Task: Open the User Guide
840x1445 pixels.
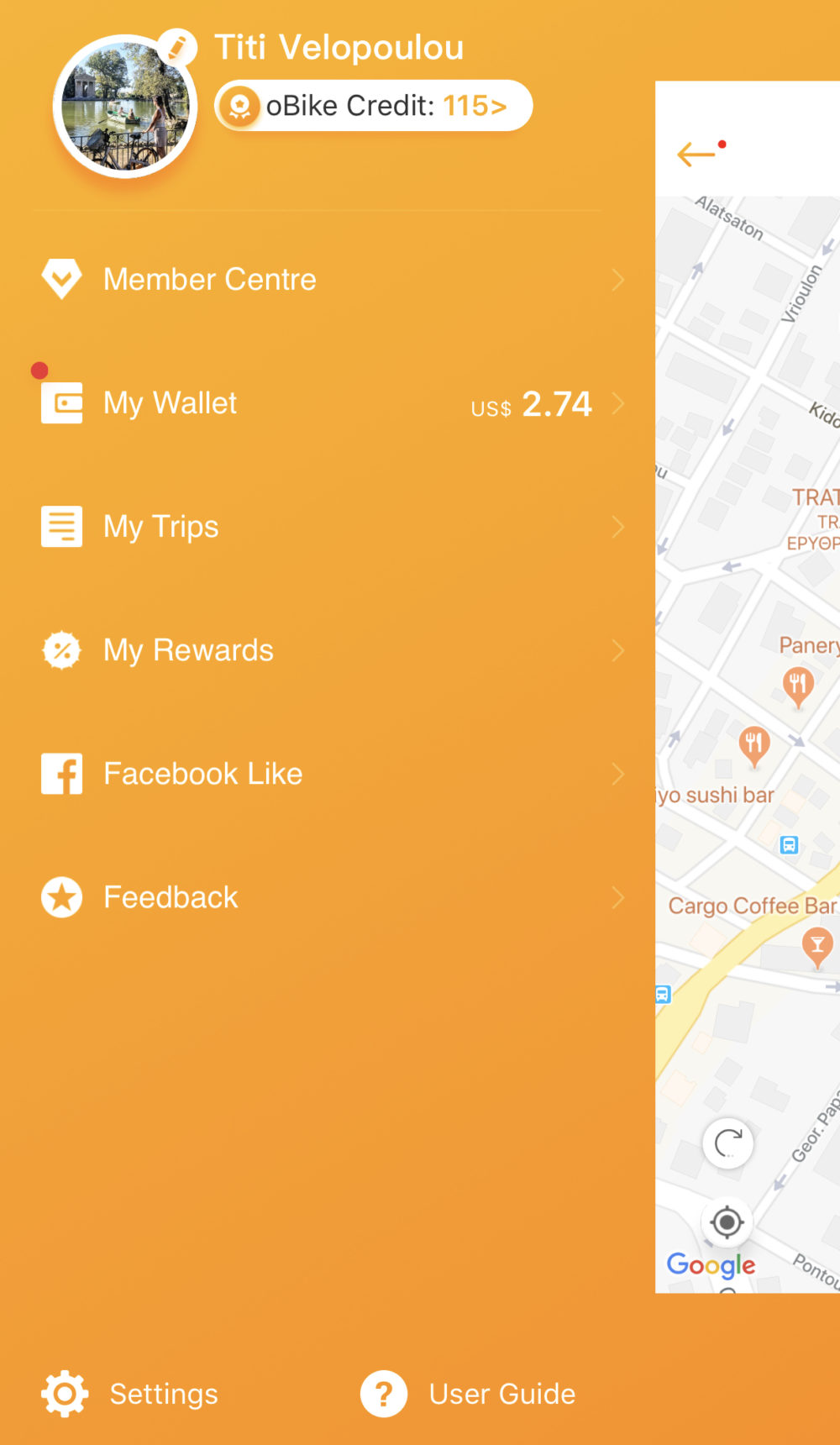Action: 469,1394
